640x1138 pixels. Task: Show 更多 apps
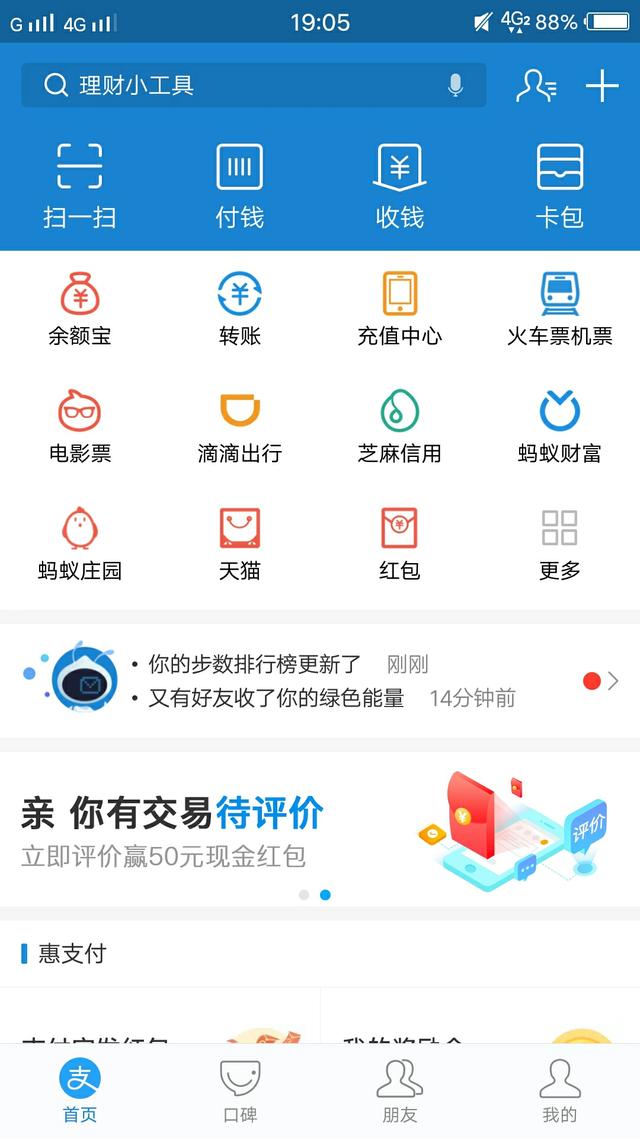(x=560, y=544)
